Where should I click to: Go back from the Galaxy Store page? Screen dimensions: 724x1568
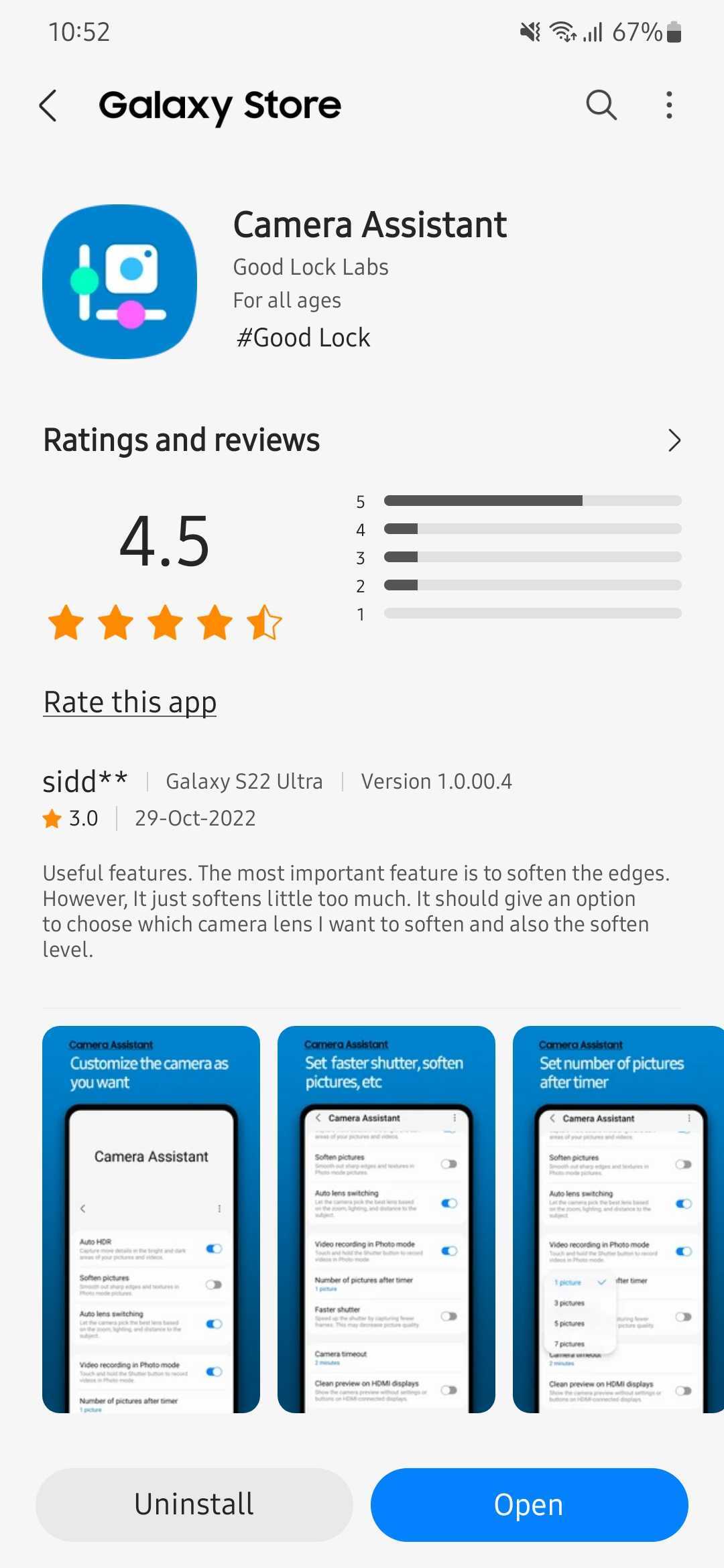(48, 106)
